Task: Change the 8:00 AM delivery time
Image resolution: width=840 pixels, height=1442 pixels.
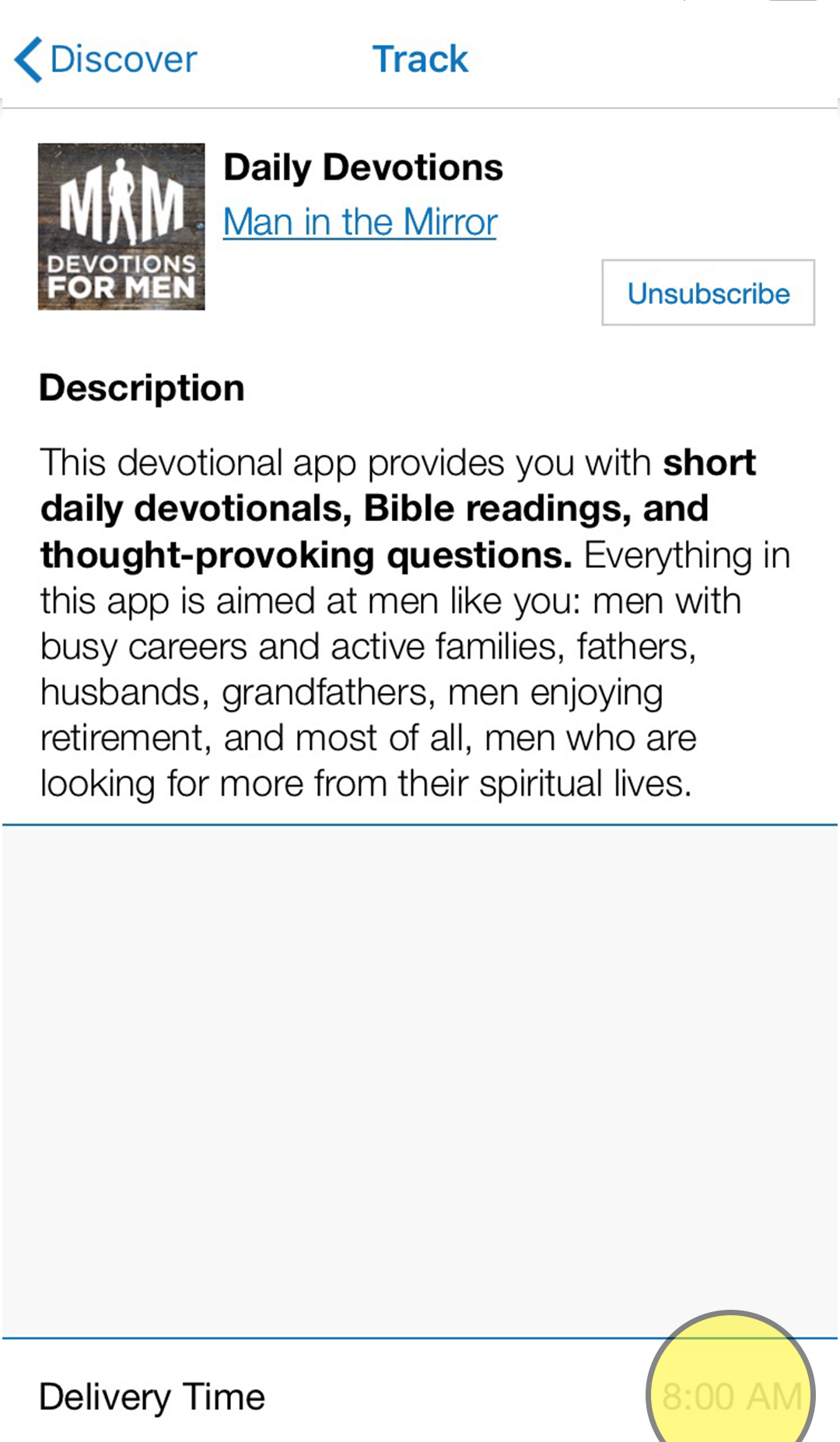Action: tap(732, 1397)
